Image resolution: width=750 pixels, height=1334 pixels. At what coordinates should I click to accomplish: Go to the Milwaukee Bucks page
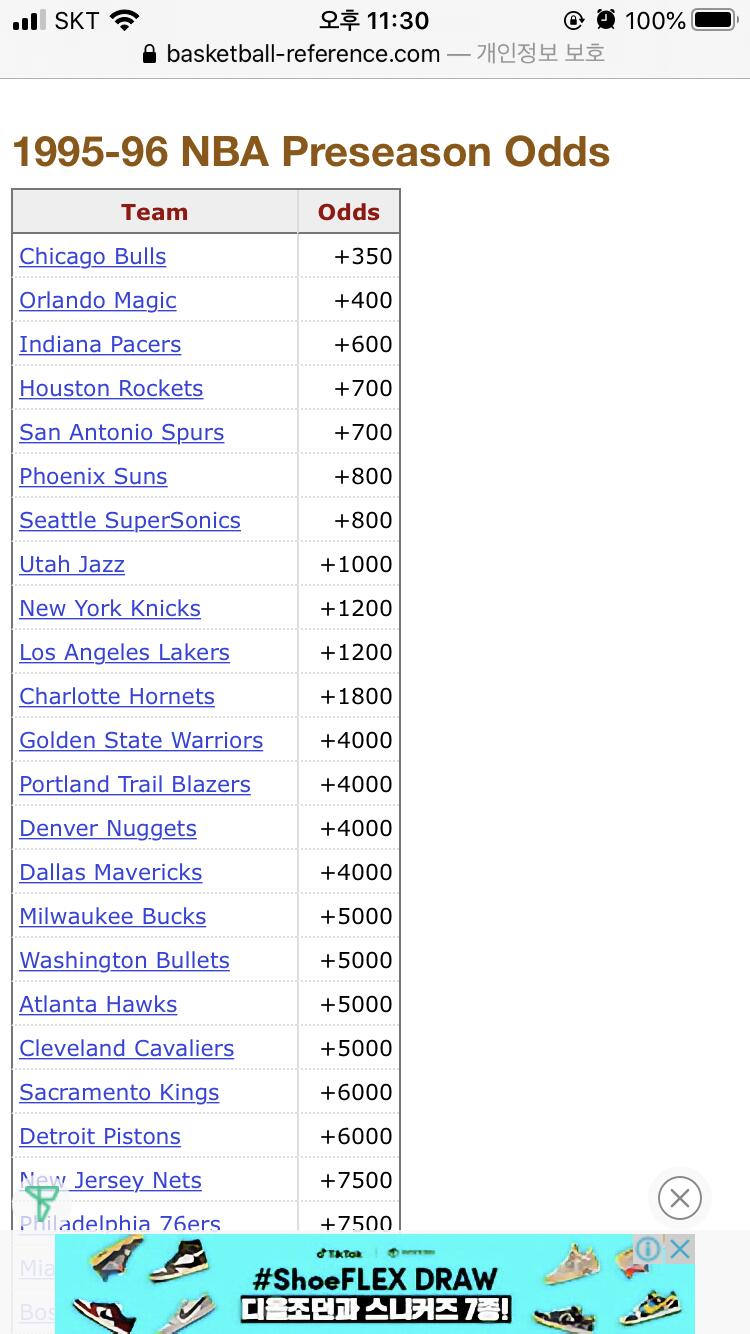(113, 916)
